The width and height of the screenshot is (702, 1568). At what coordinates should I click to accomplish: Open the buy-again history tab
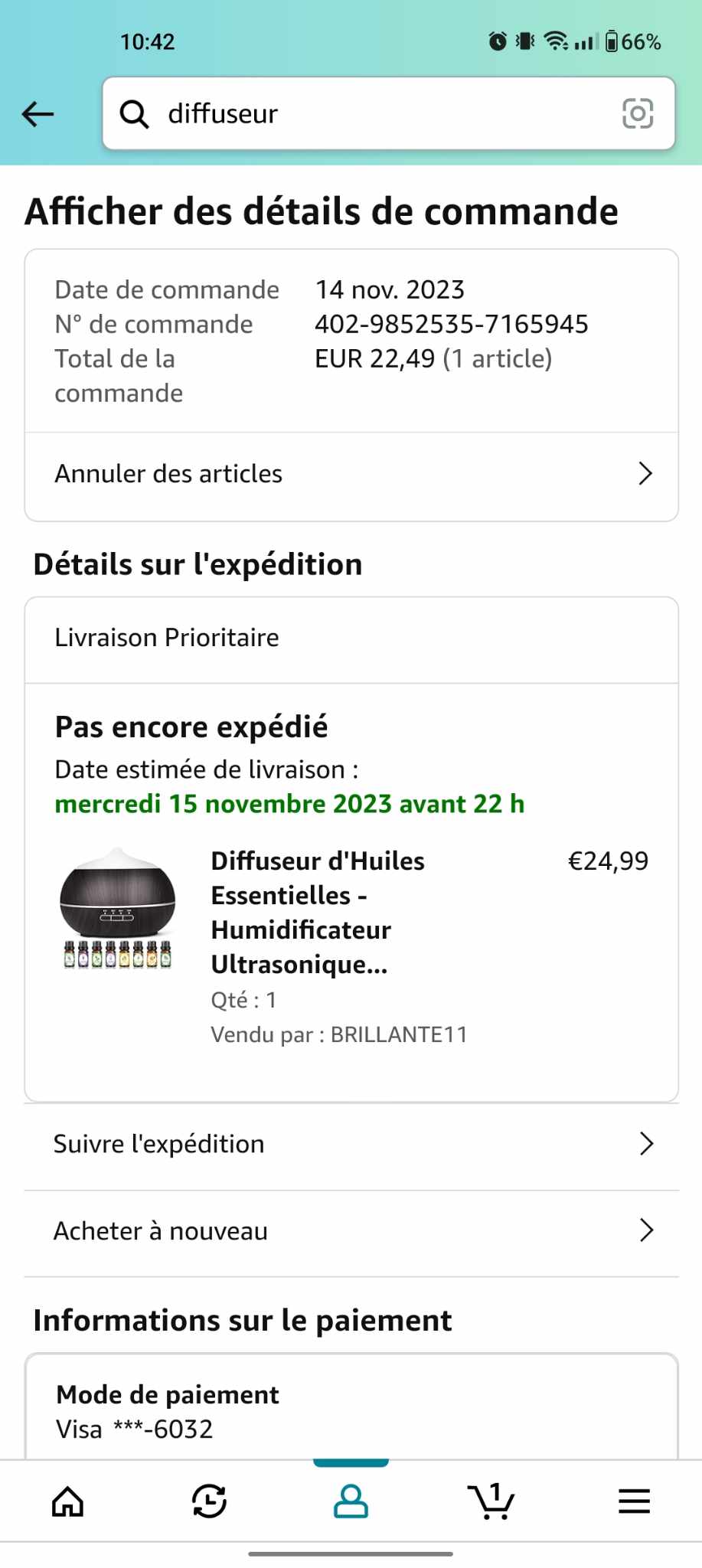click(209, 1501)
